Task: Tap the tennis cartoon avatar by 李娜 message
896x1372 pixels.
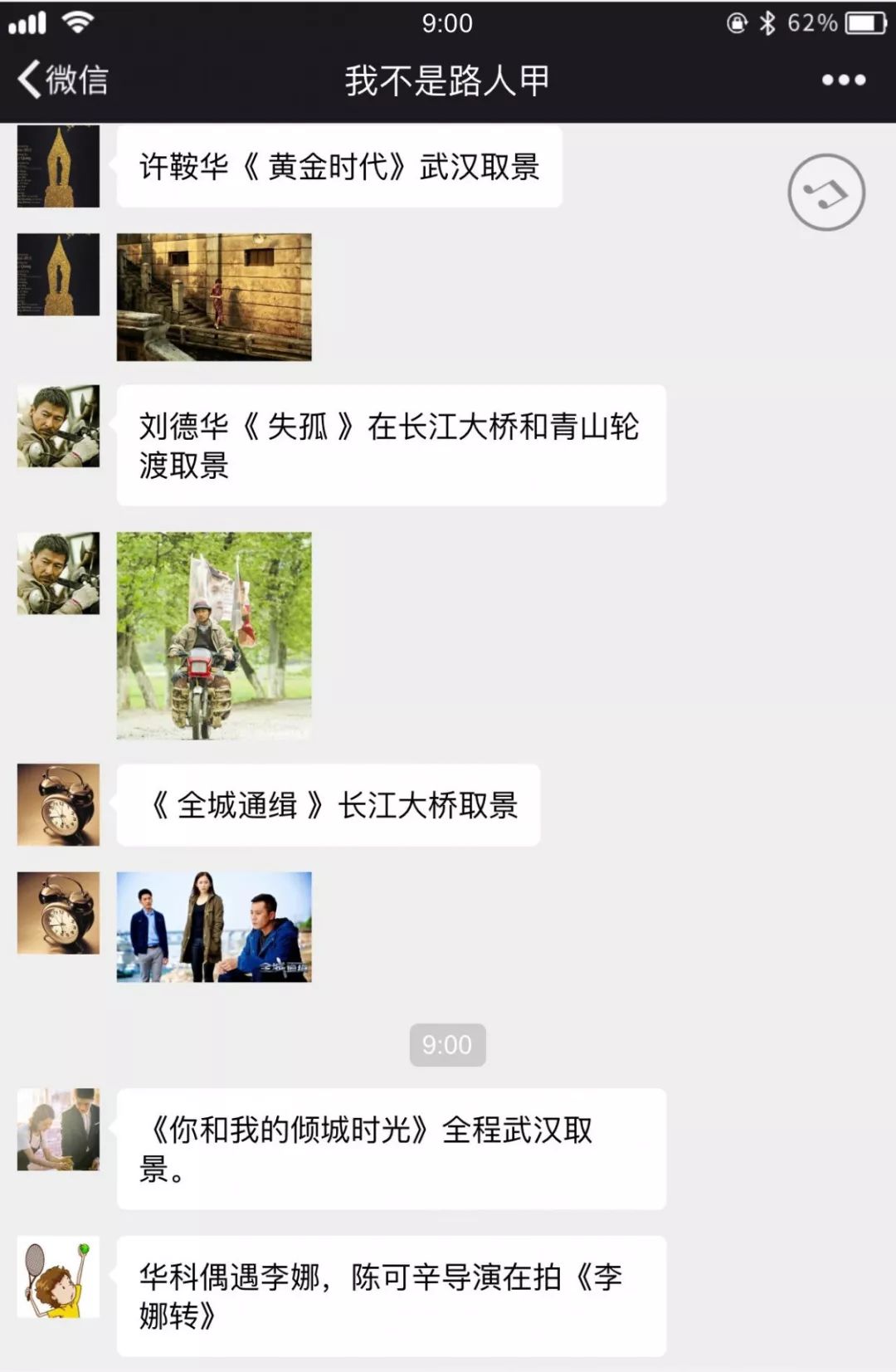Action: pos(58,1277)
